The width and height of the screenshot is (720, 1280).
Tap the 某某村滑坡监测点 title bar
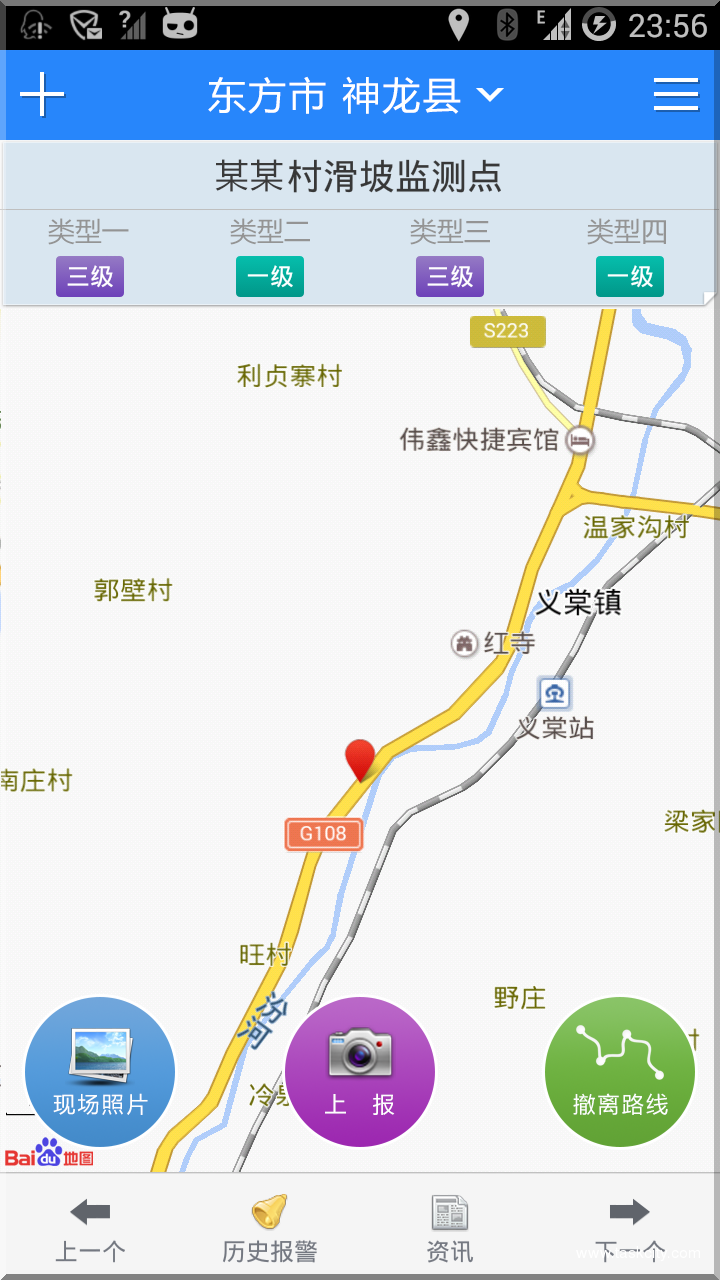(x=360, y=176)
